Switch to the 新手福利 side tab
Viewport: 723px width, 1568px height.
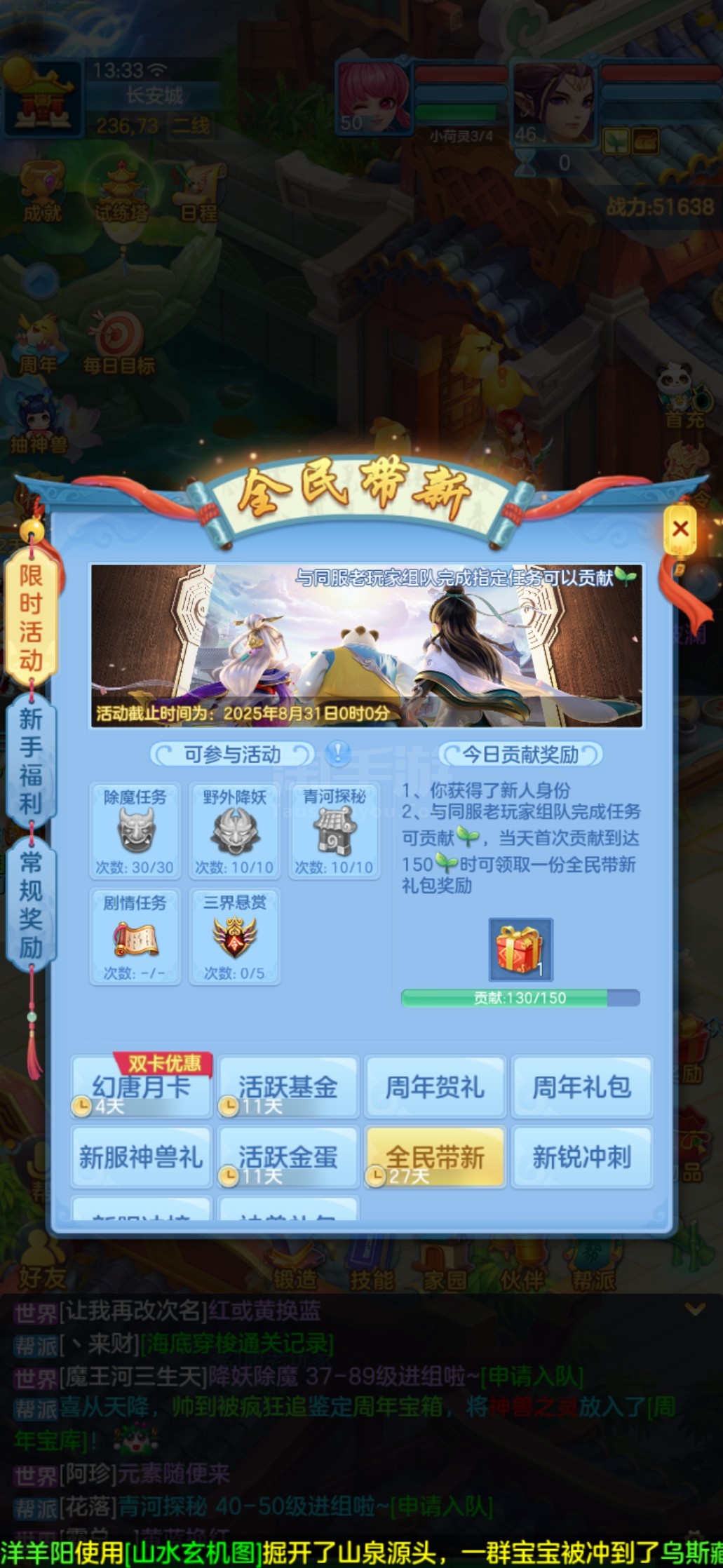tap(31, 761)
